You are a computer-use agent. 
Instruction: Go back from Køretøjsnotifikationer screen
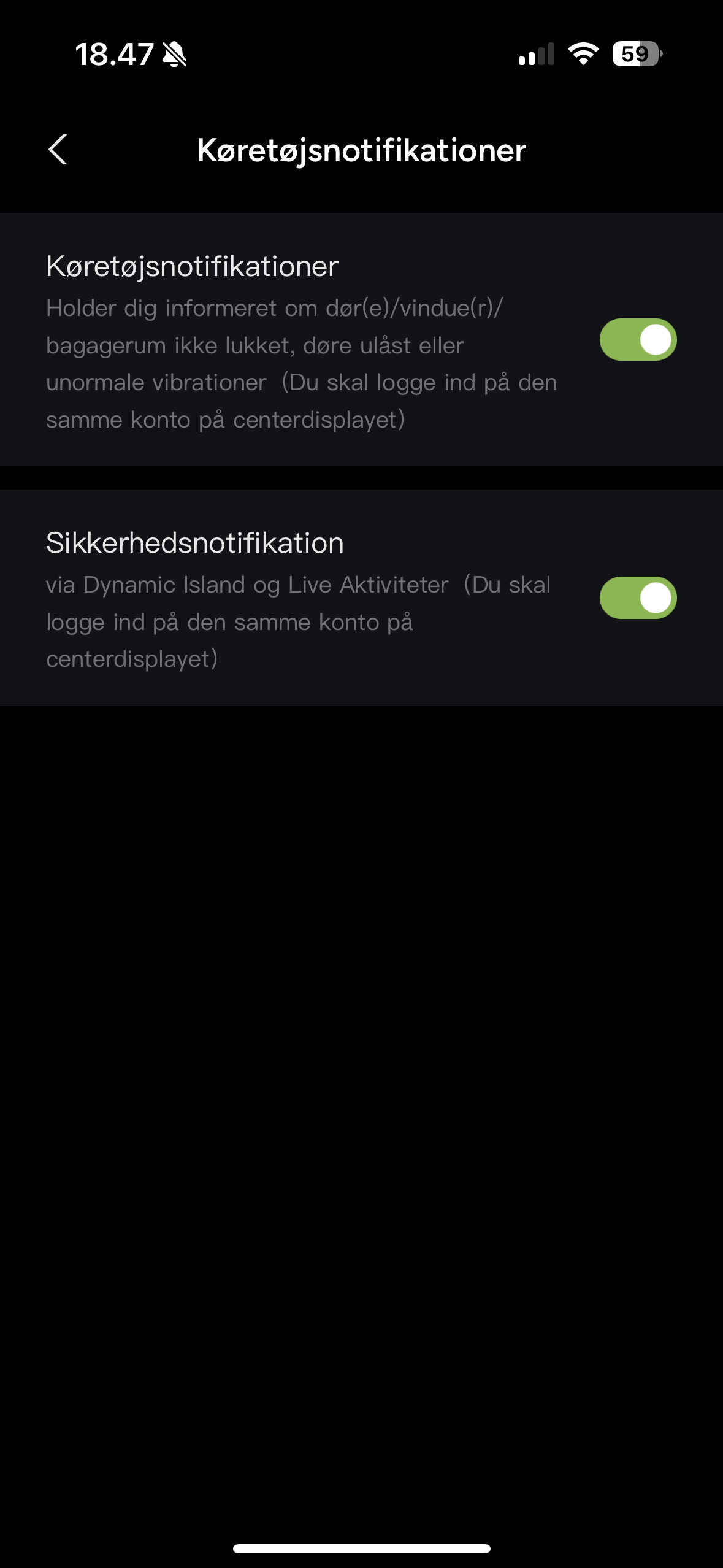(x=58, y=150)
